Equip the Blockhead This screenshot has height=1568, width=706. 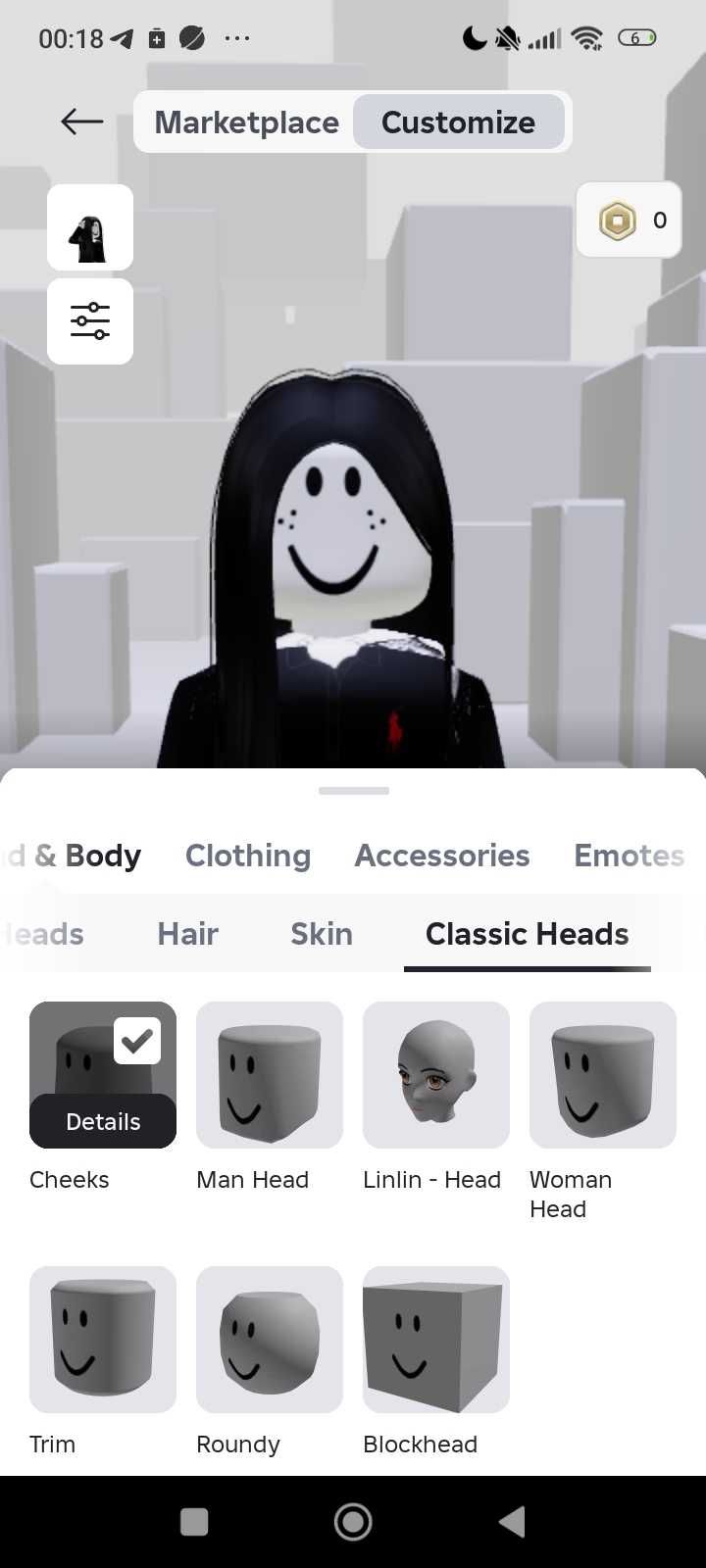pyautogui.click(x=436, y=1340)
